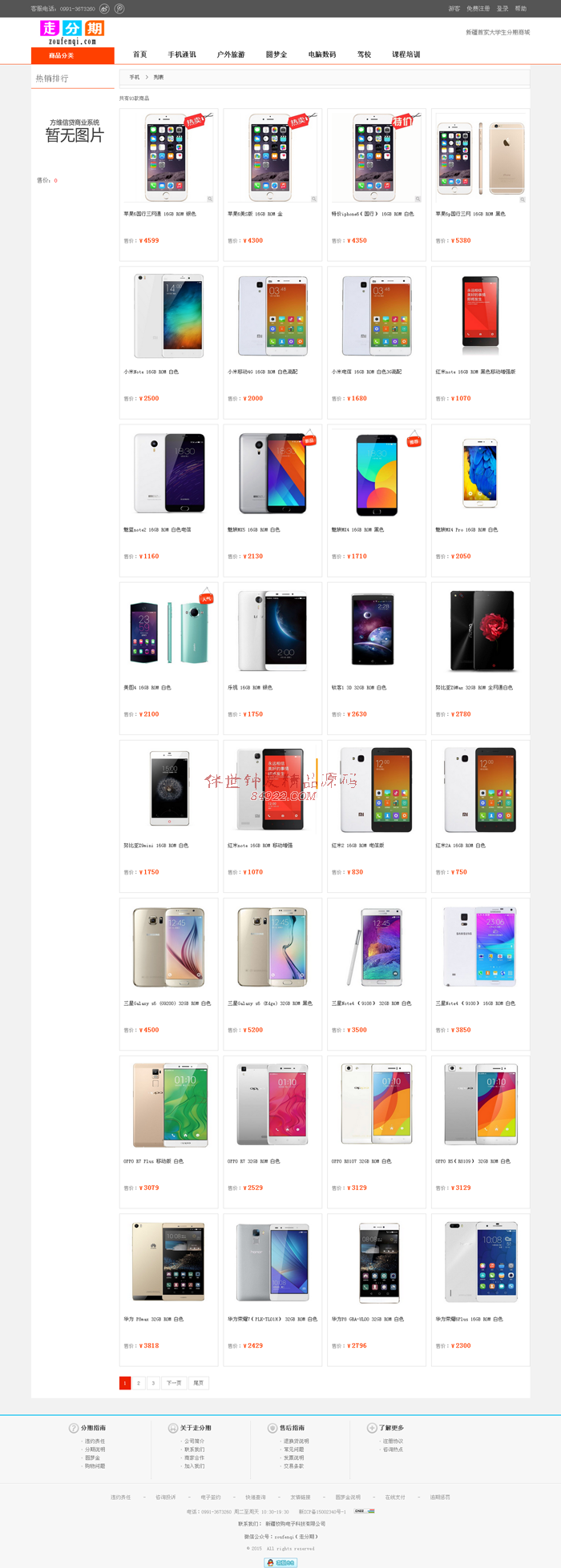Viewport: 561px width, 1568px height.
Task: Tap the 免费注册 link
Action: 478,9
